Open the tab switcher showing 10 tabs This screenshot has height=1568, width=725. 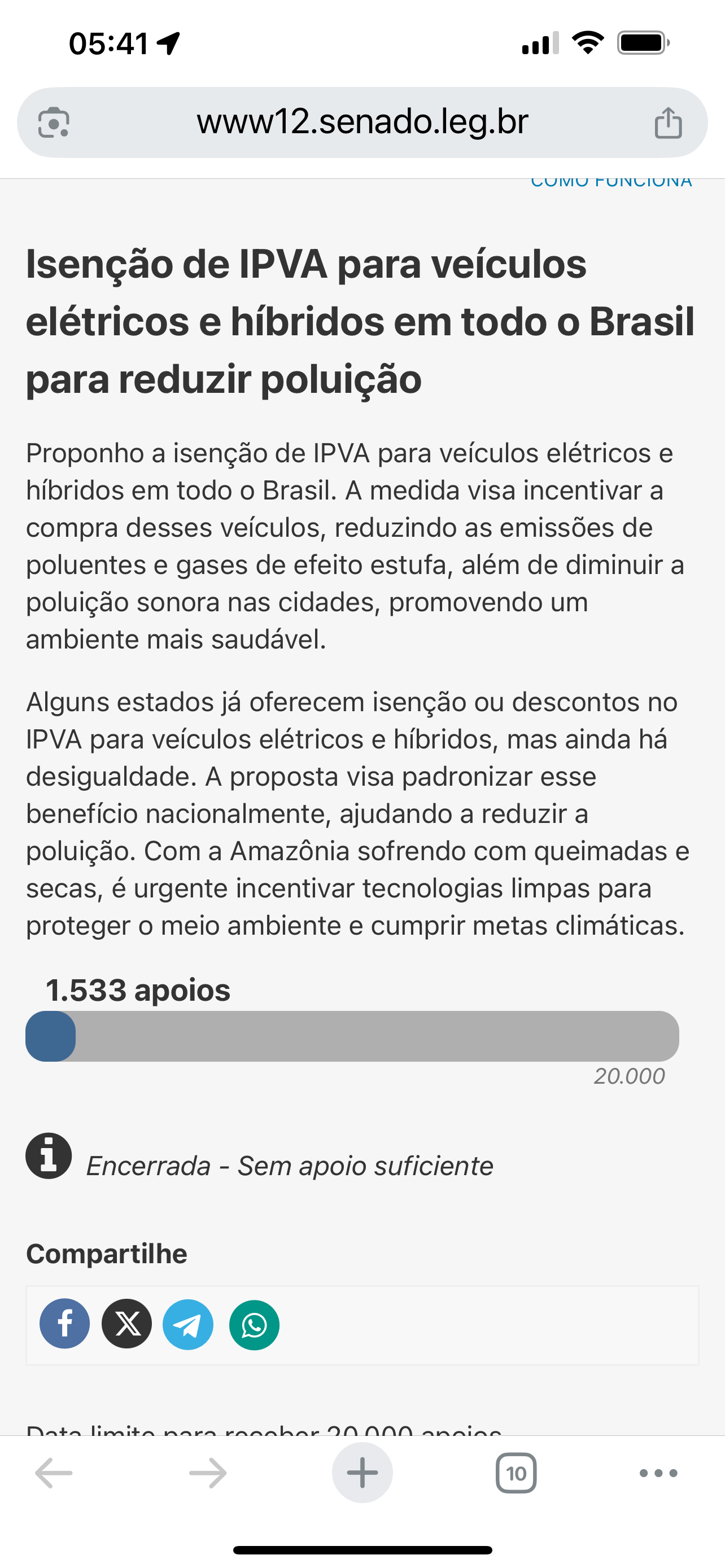click(x=516, y=1473)
